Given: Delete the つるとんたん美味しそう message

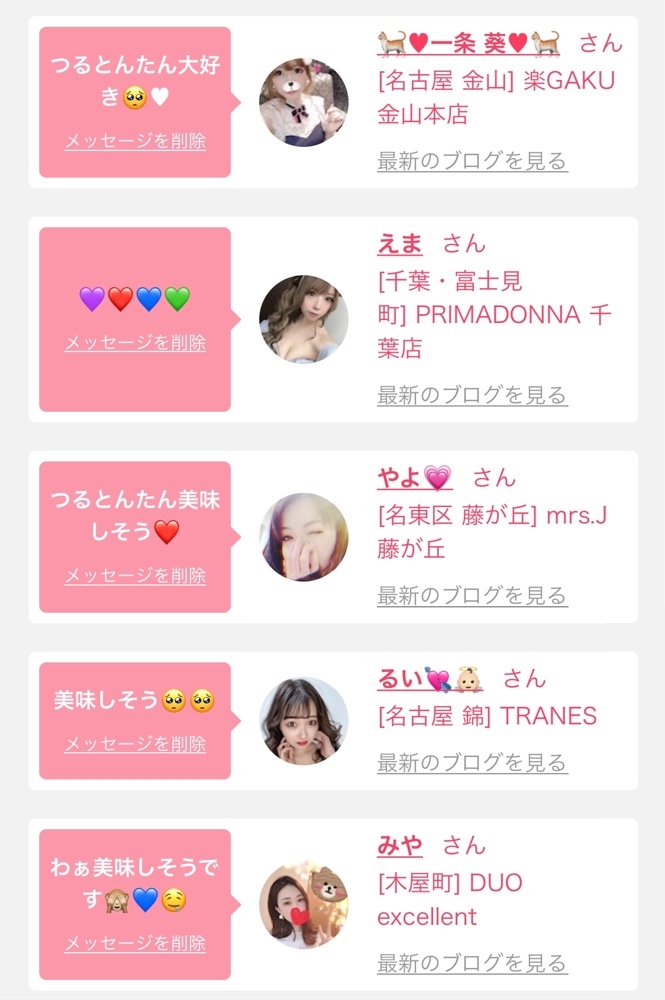Looking at the screenshot, I should tap(135, 576).
